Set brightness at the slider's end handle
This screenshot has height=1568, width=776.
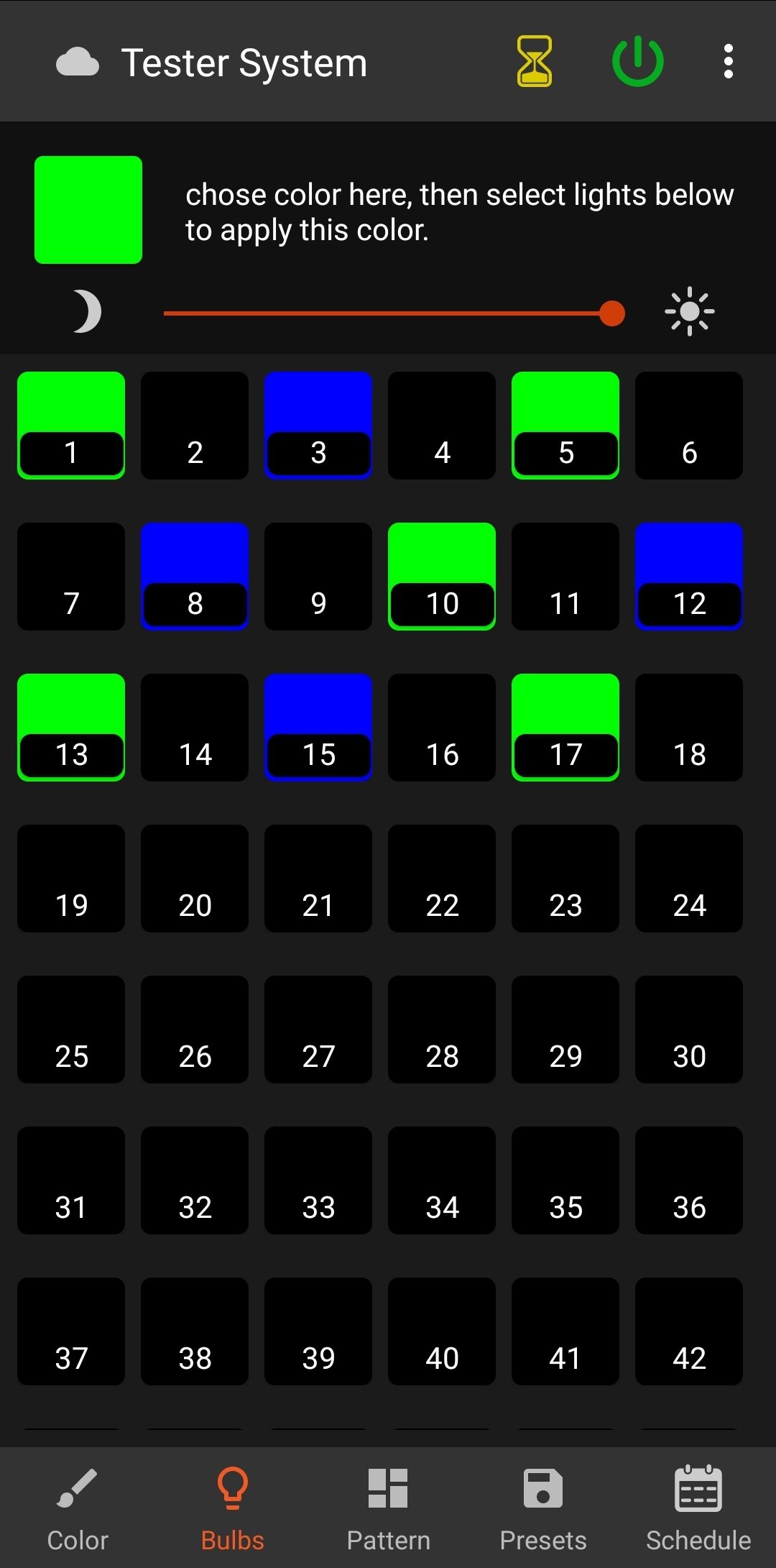[612, 313]
